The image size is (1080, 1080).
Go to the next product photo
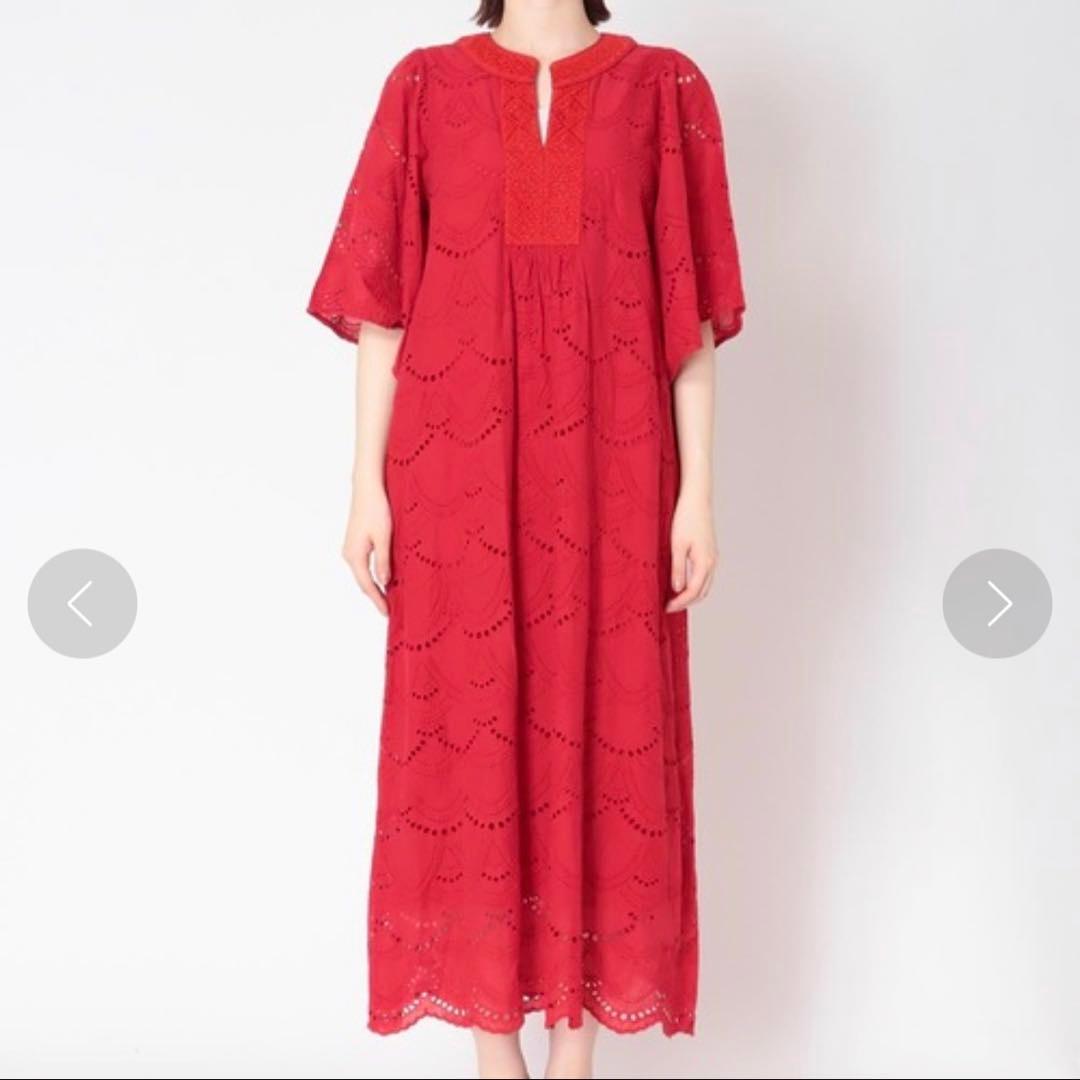997,603
